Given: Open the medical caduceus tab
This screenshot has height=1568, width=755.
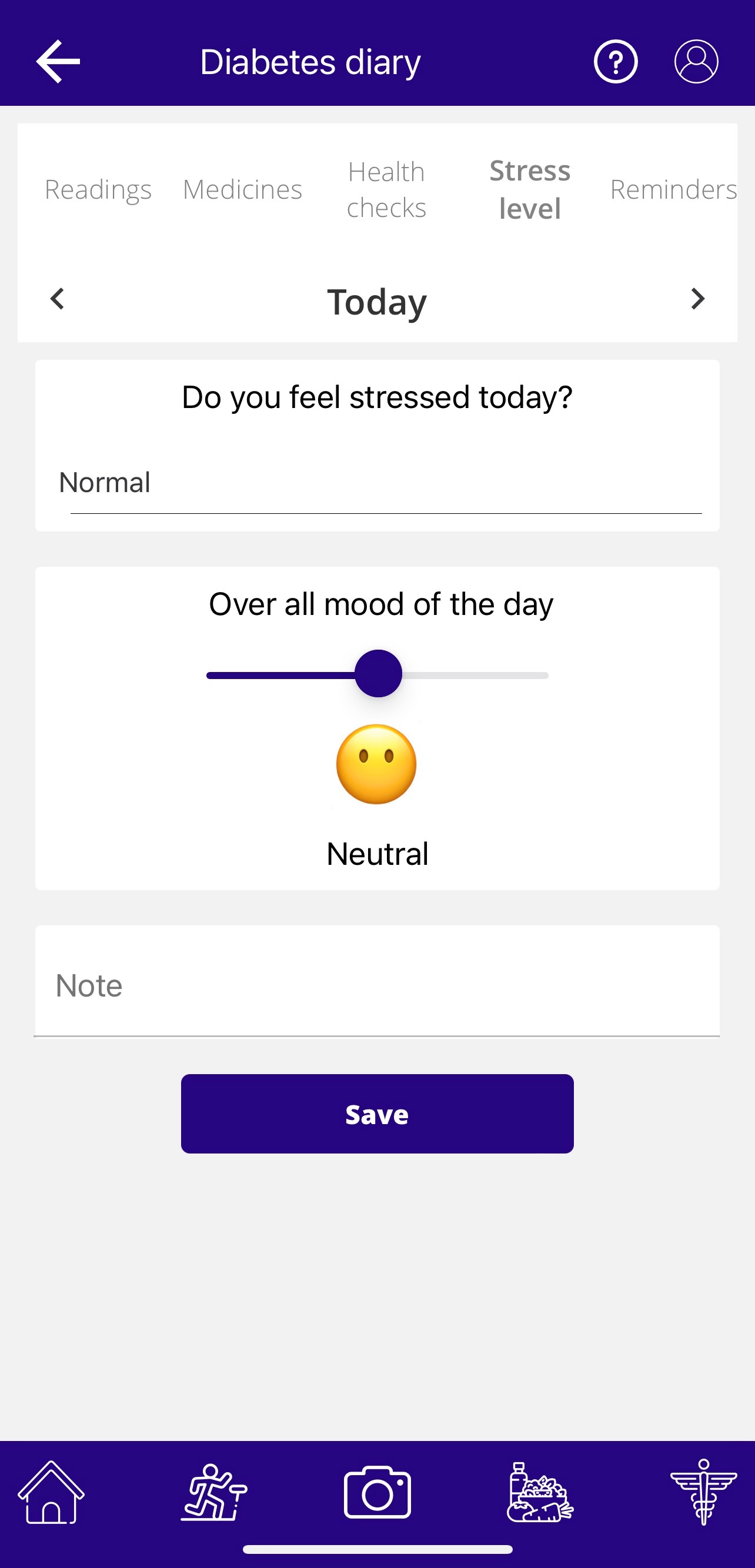Looking at the screenshot, I should 703,1492.
